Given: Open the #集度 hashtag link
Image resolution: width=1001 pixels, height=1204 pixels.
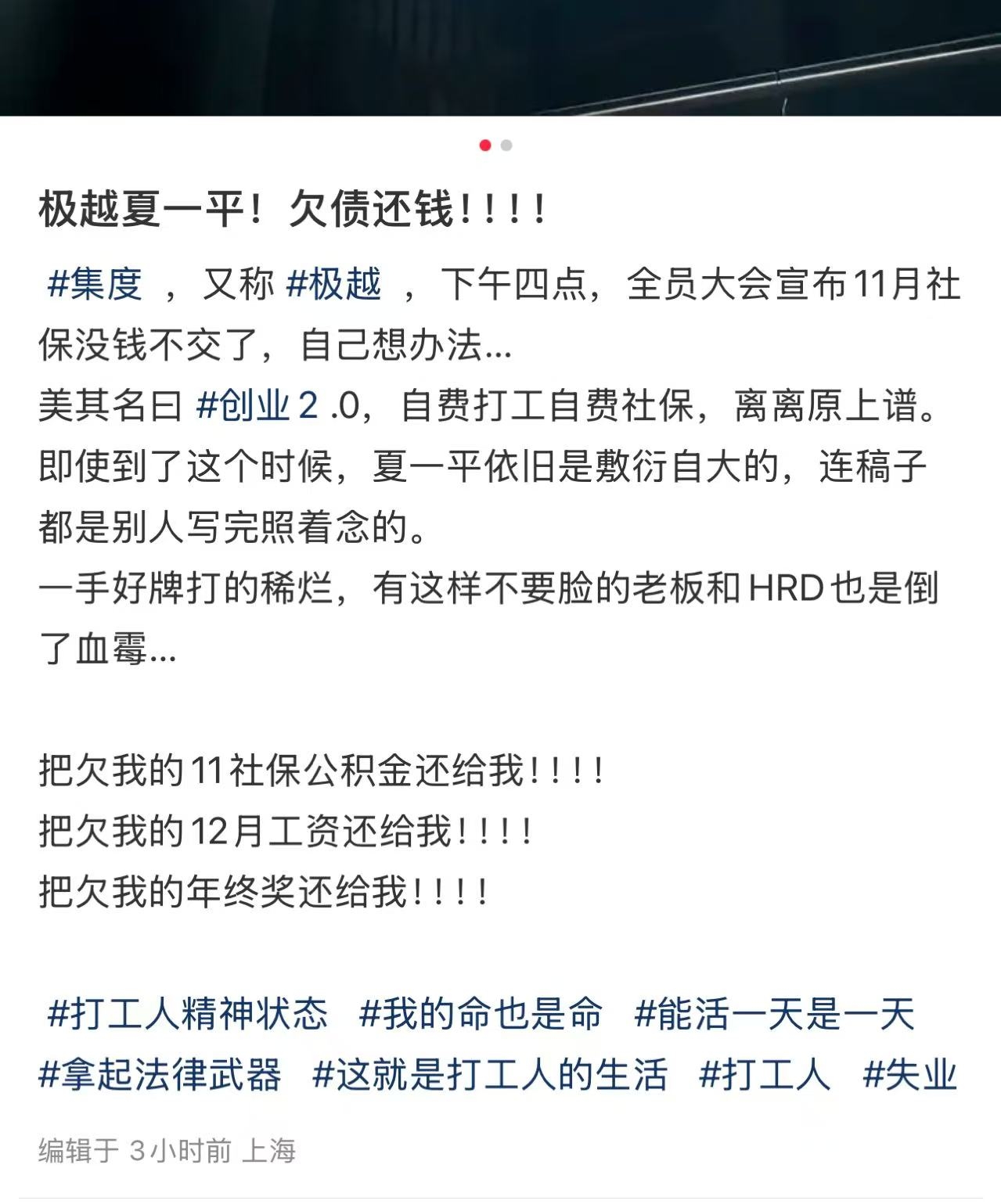Looking at the screenshot, I should coord(95,284).
